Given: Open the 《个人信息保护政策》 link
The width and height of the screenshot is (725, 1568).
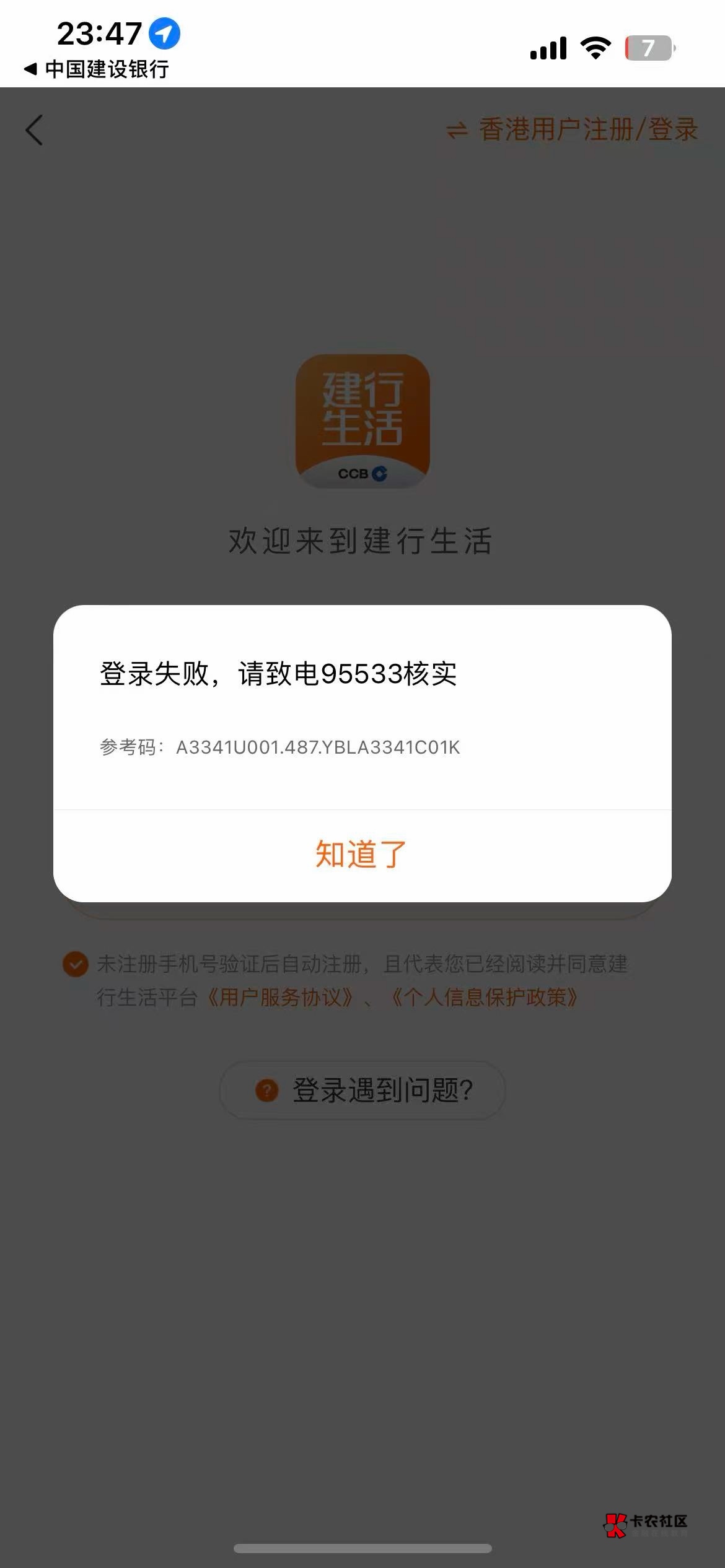Looking at the screenshot, I should tap(485, 998).
